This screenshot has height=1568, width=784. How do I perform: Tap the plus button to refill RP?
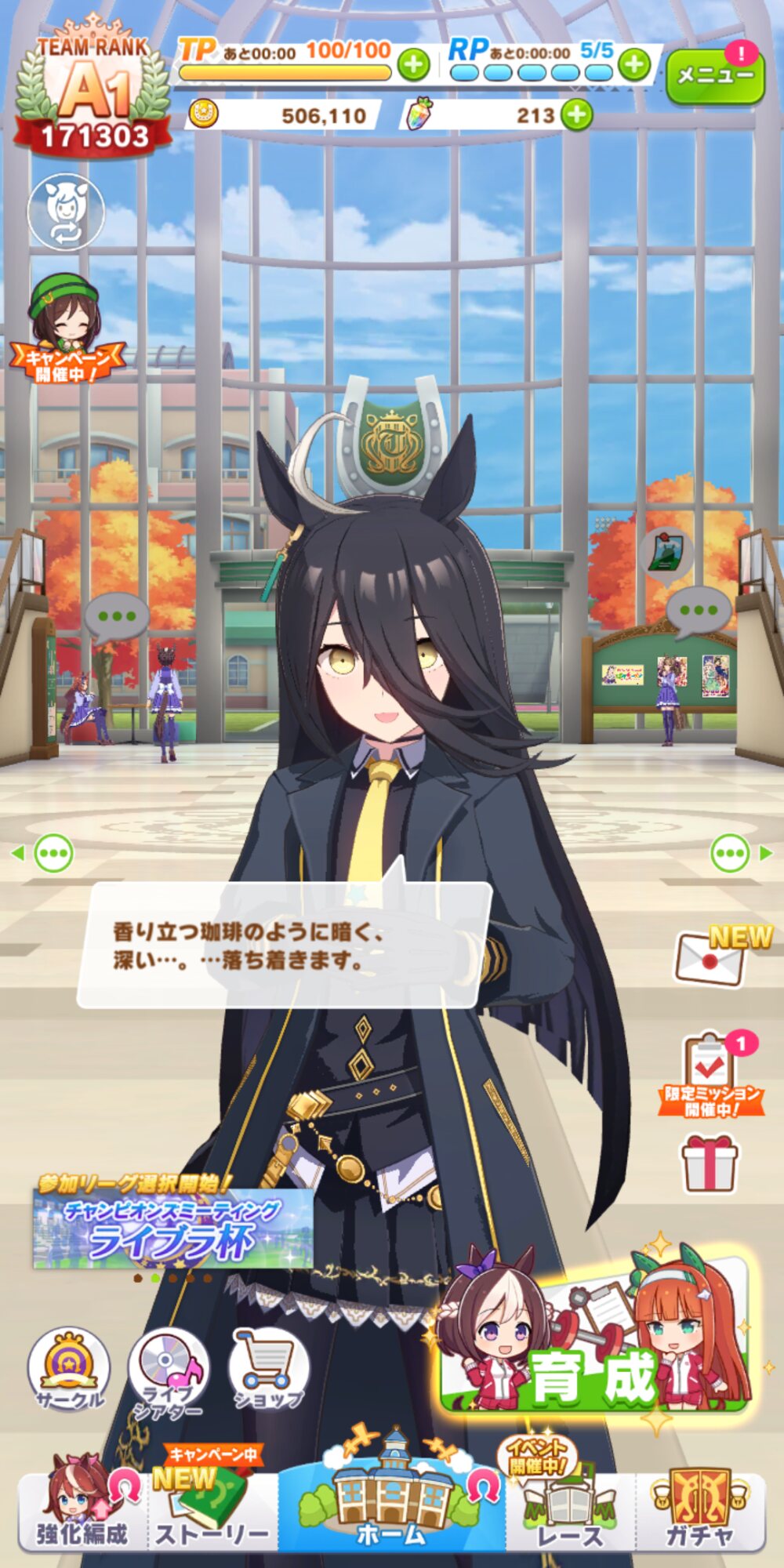point(634,64)
